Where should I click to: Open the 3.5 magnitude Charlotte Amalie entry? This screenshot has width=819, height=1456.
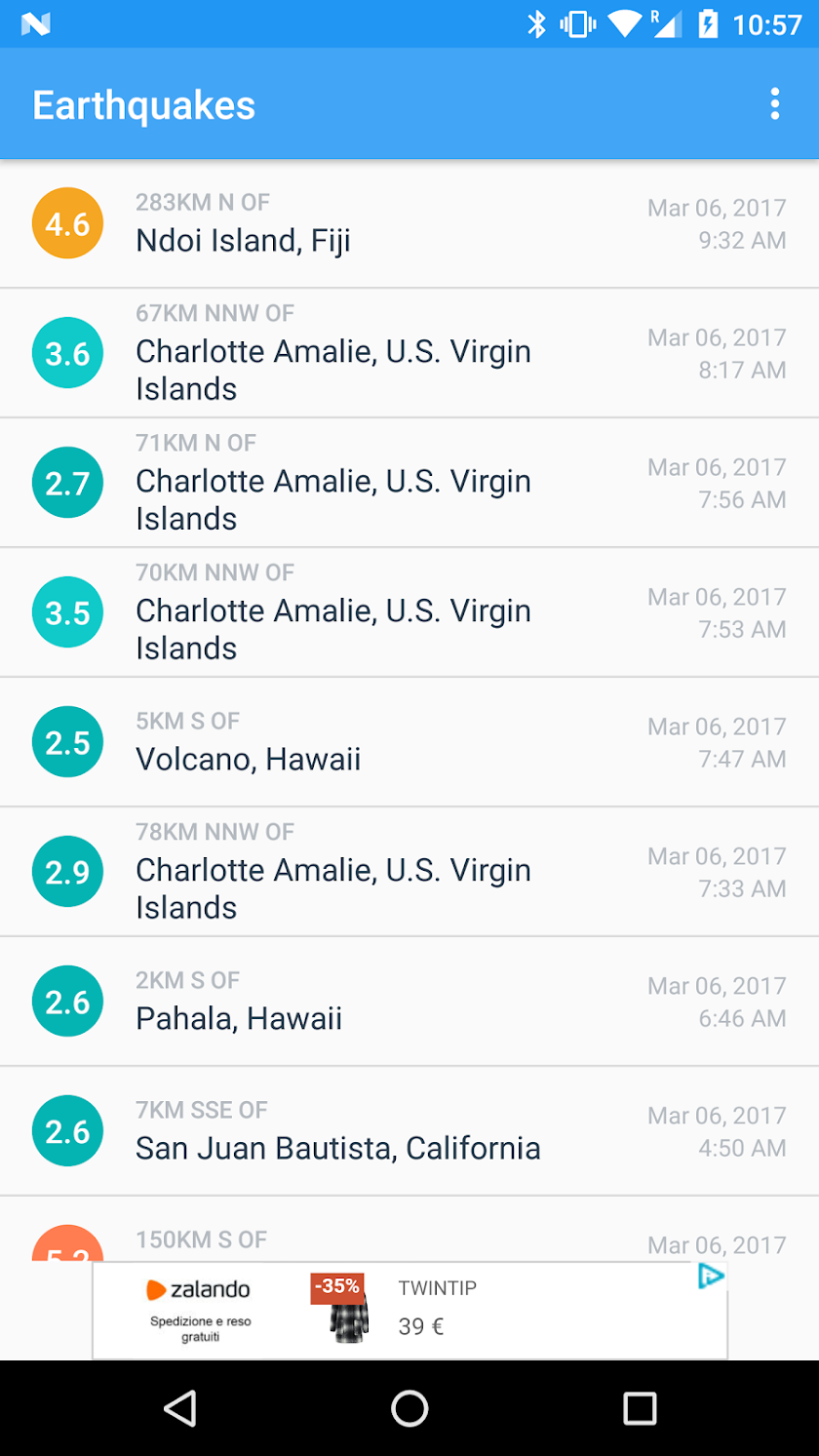pyautogui.click(x=409, y=612)
